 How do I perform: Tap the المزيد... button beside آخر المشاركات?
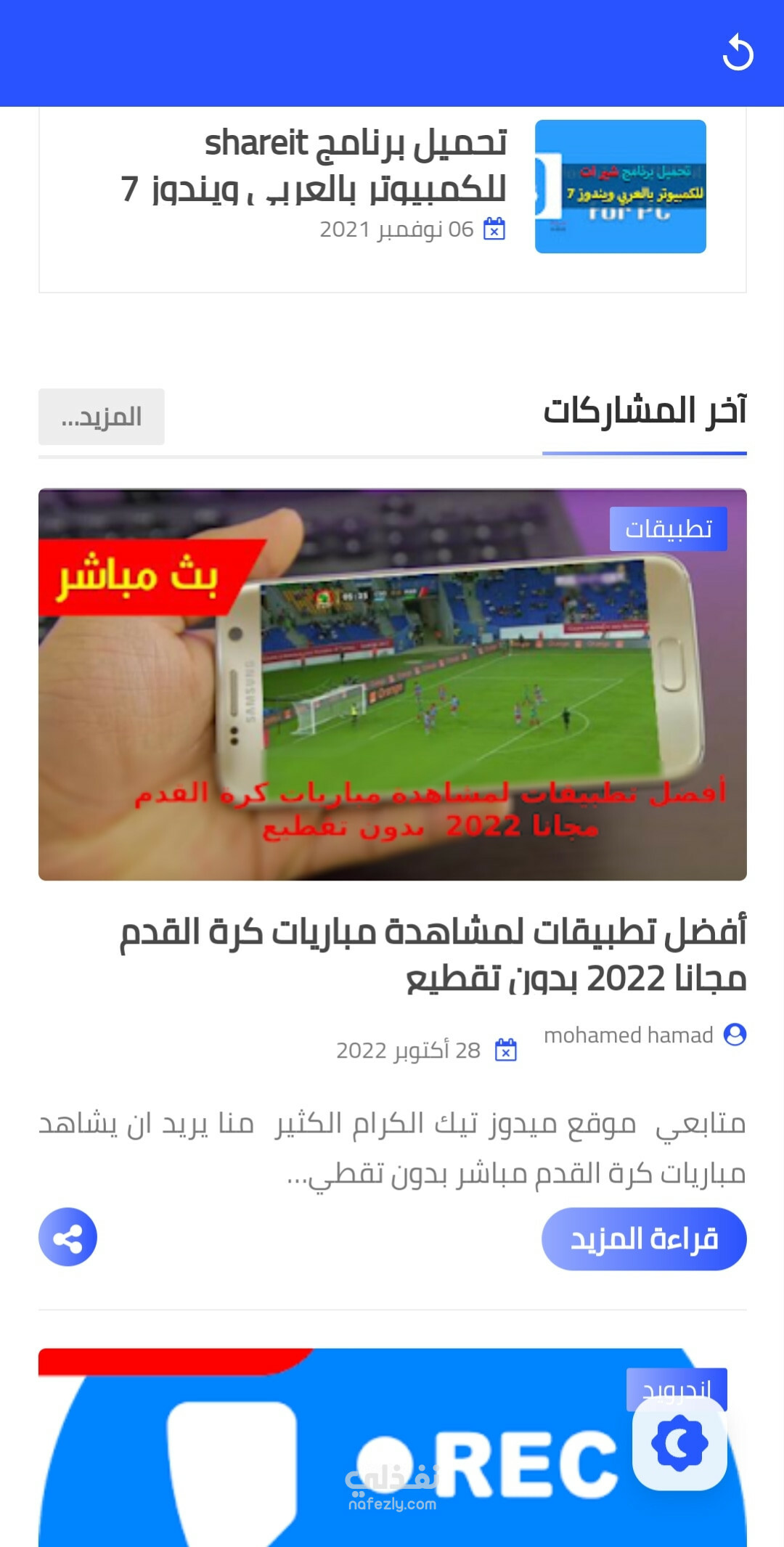(102, 417)
